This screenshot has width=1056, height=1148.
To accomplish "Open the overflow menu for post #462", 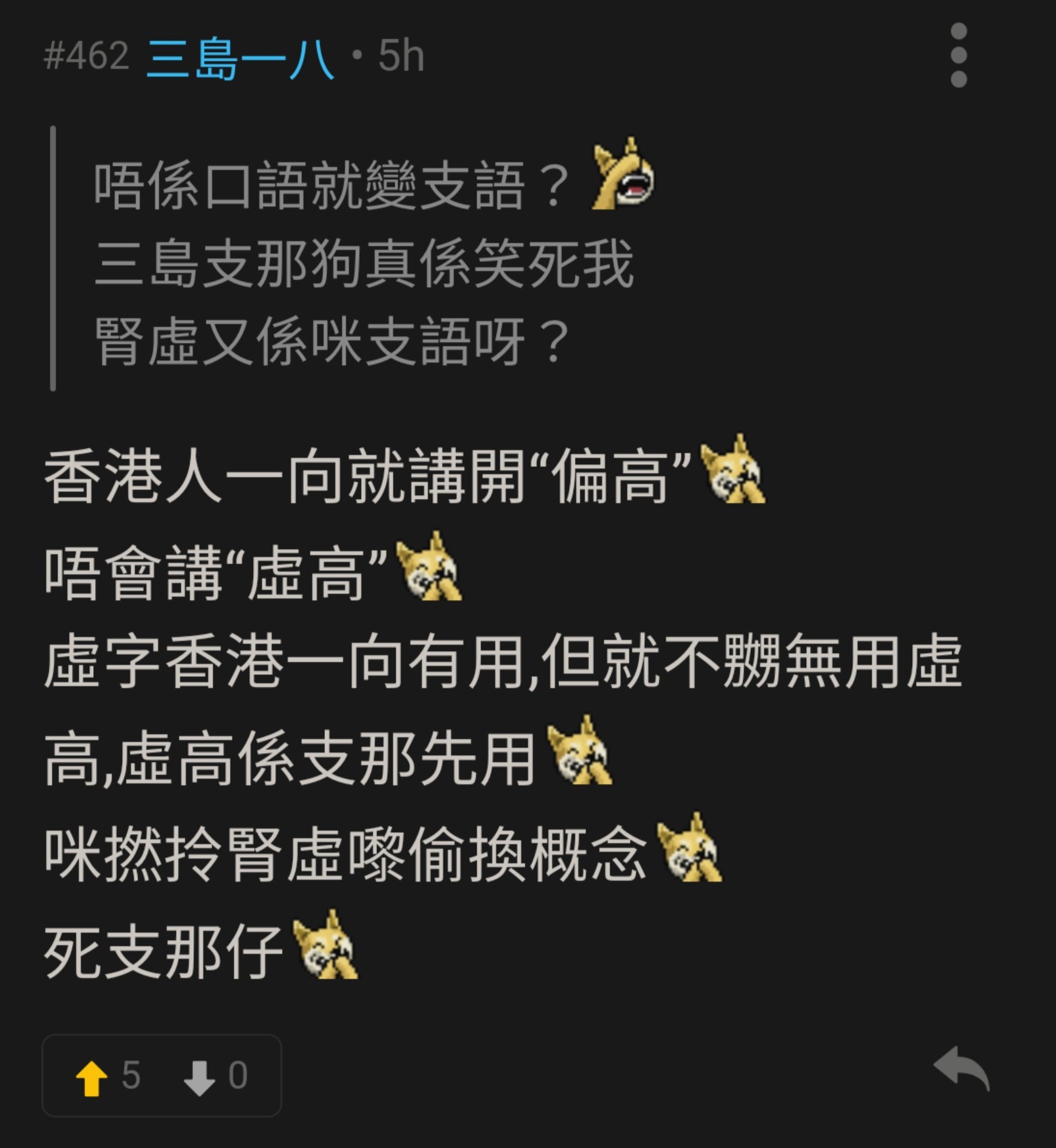I will (x=958, y=55).
